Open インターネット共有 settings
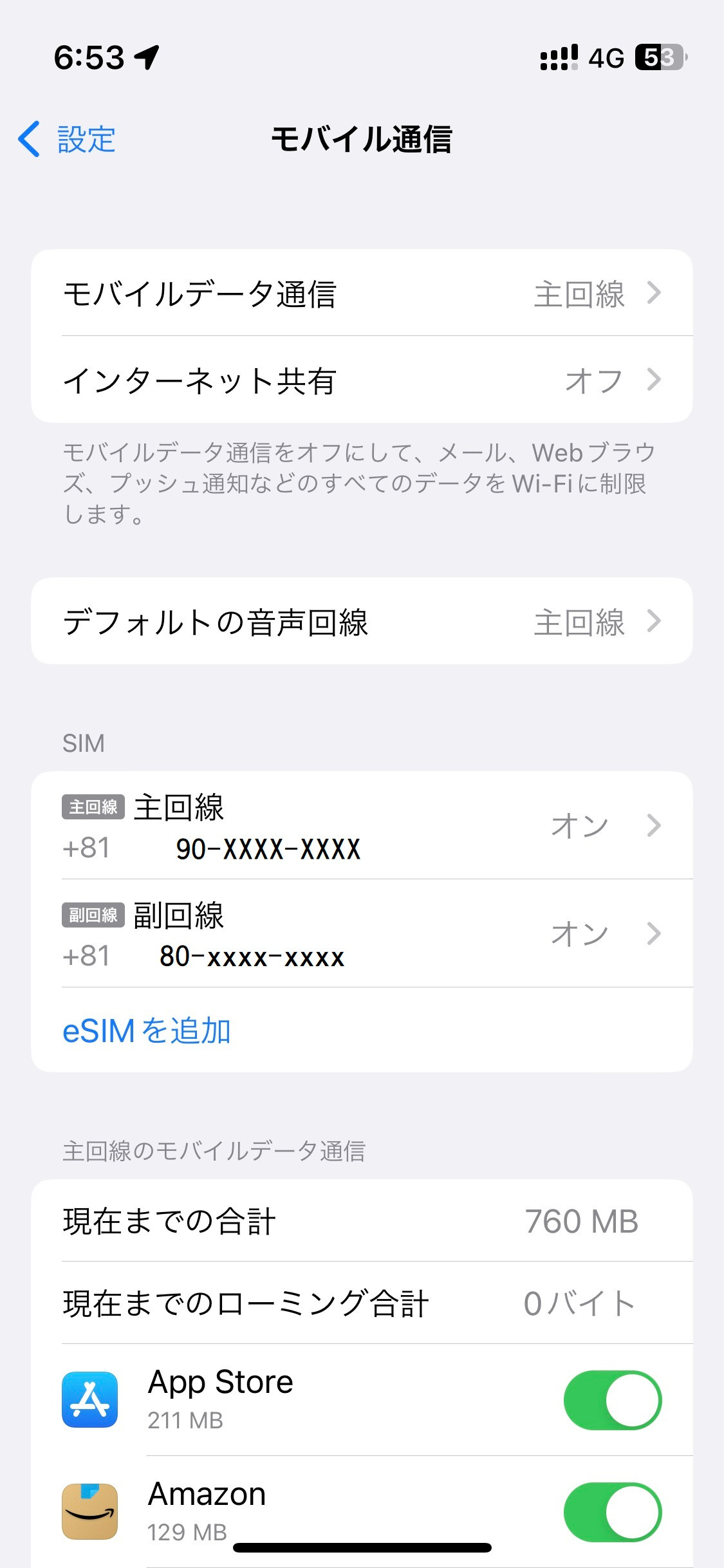The height and width of the screenshot is (1568, 724). [362, 380]
